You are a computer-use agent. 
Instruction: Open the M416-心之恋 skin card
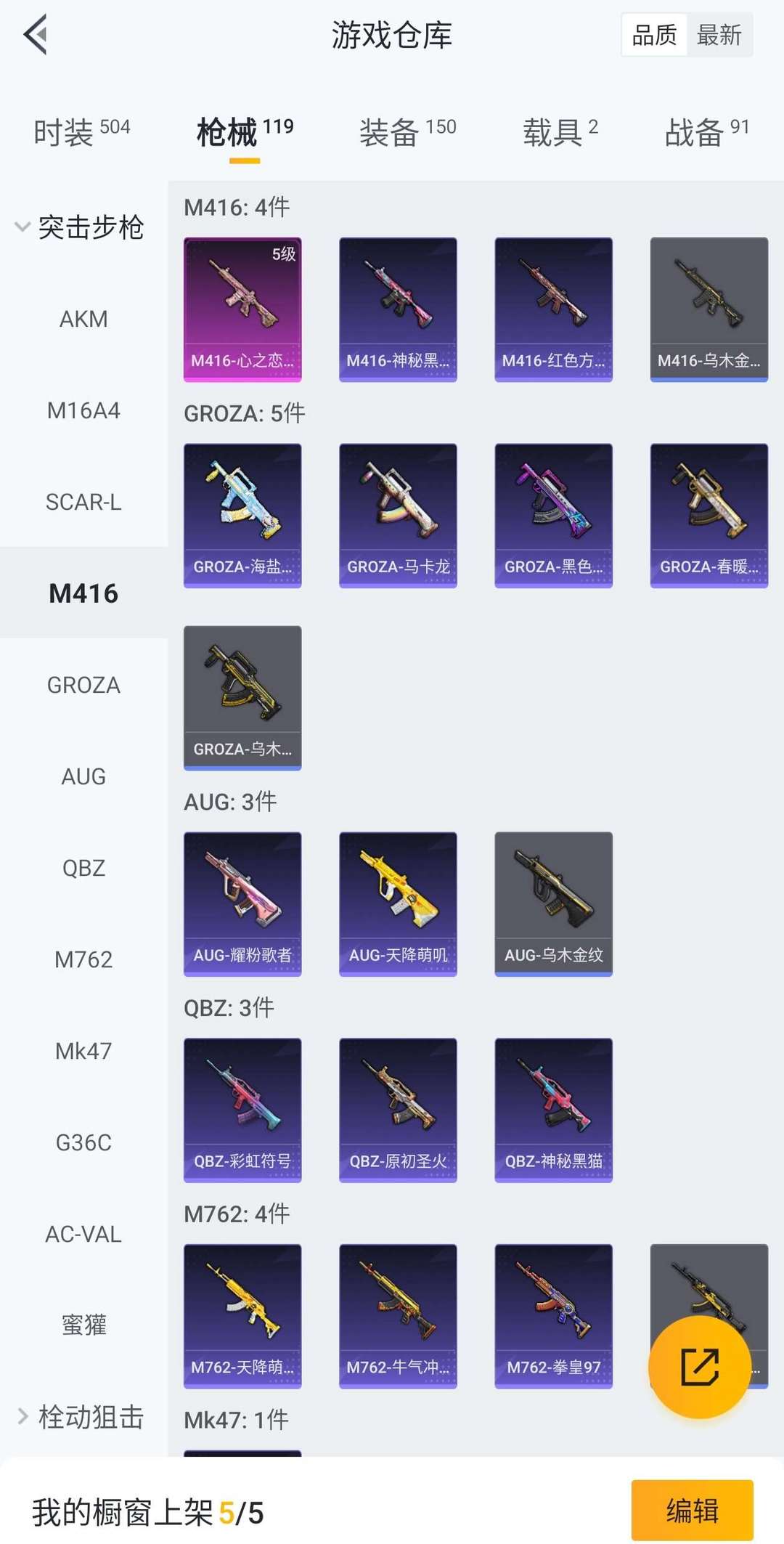(242, 309)
